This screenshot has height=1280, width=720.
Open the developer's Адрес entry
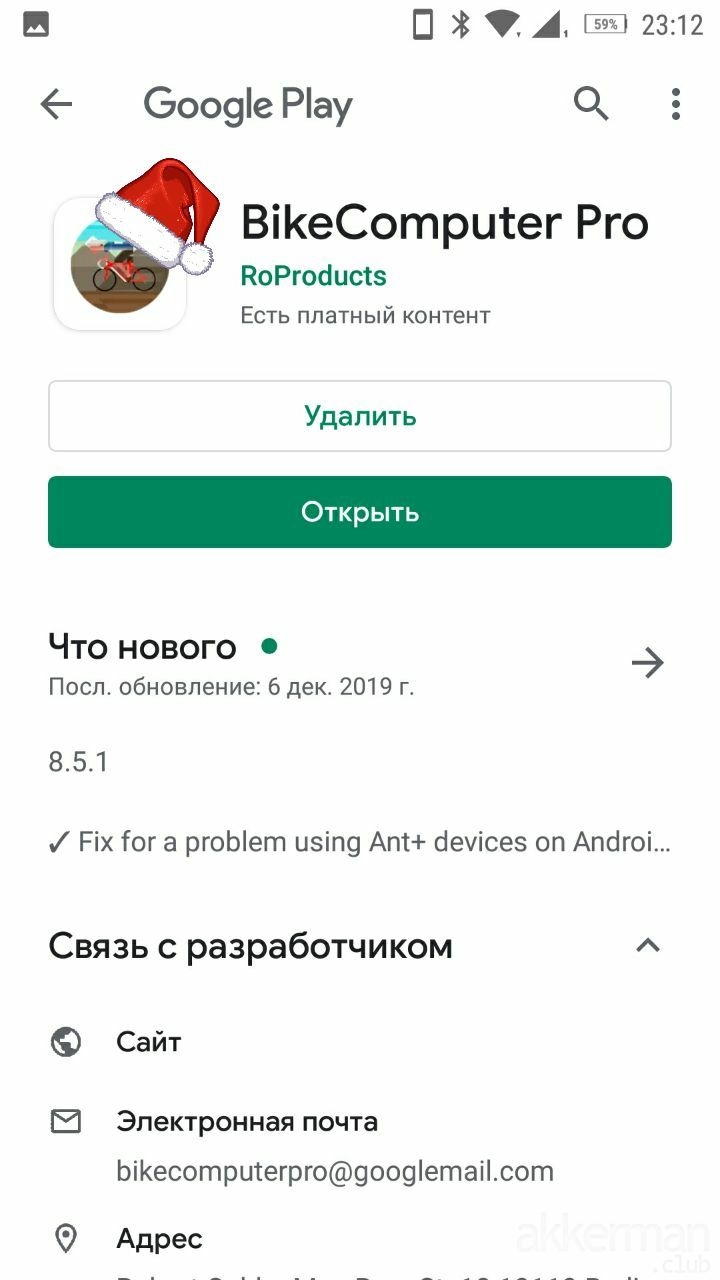tap(160, 1240)
